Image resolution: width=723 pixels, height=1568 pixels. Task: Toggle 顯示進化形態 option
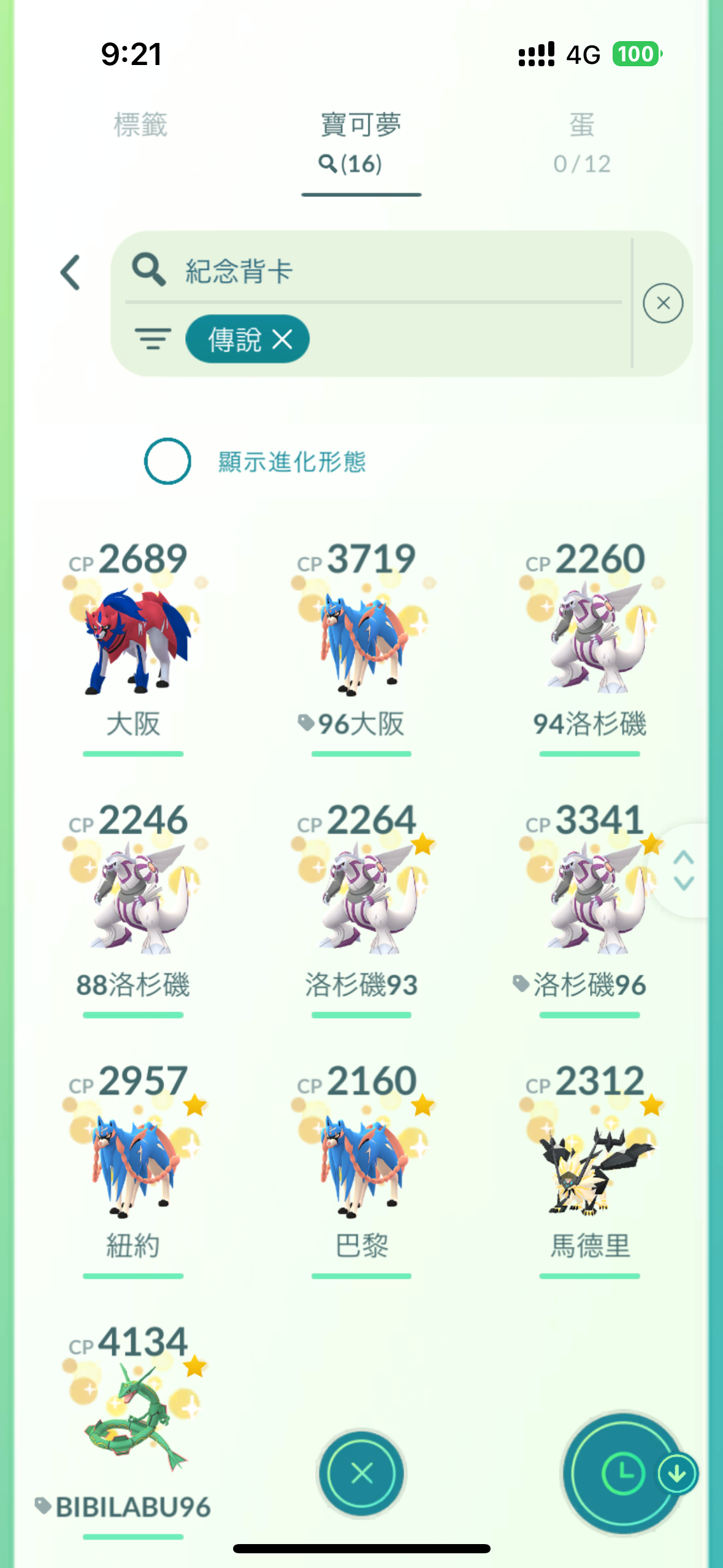click(167, 461)
